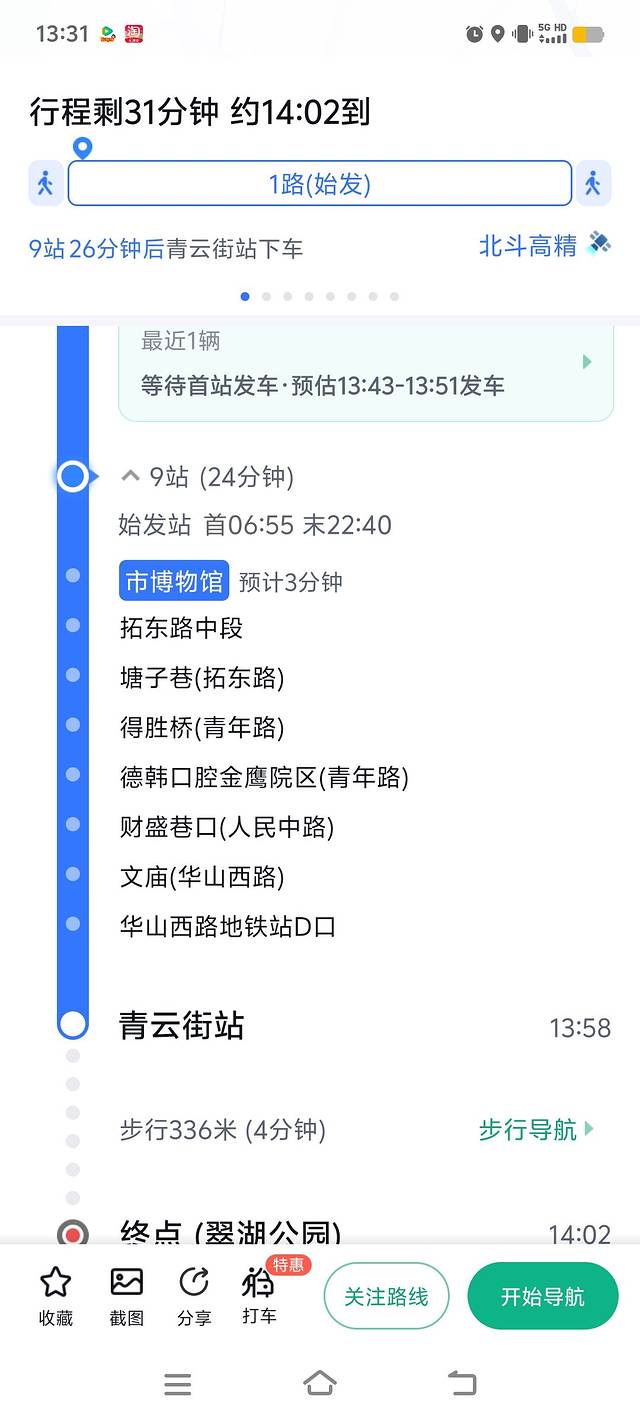
Task: Take a route screenshot with 截图
Action: 126,1296
